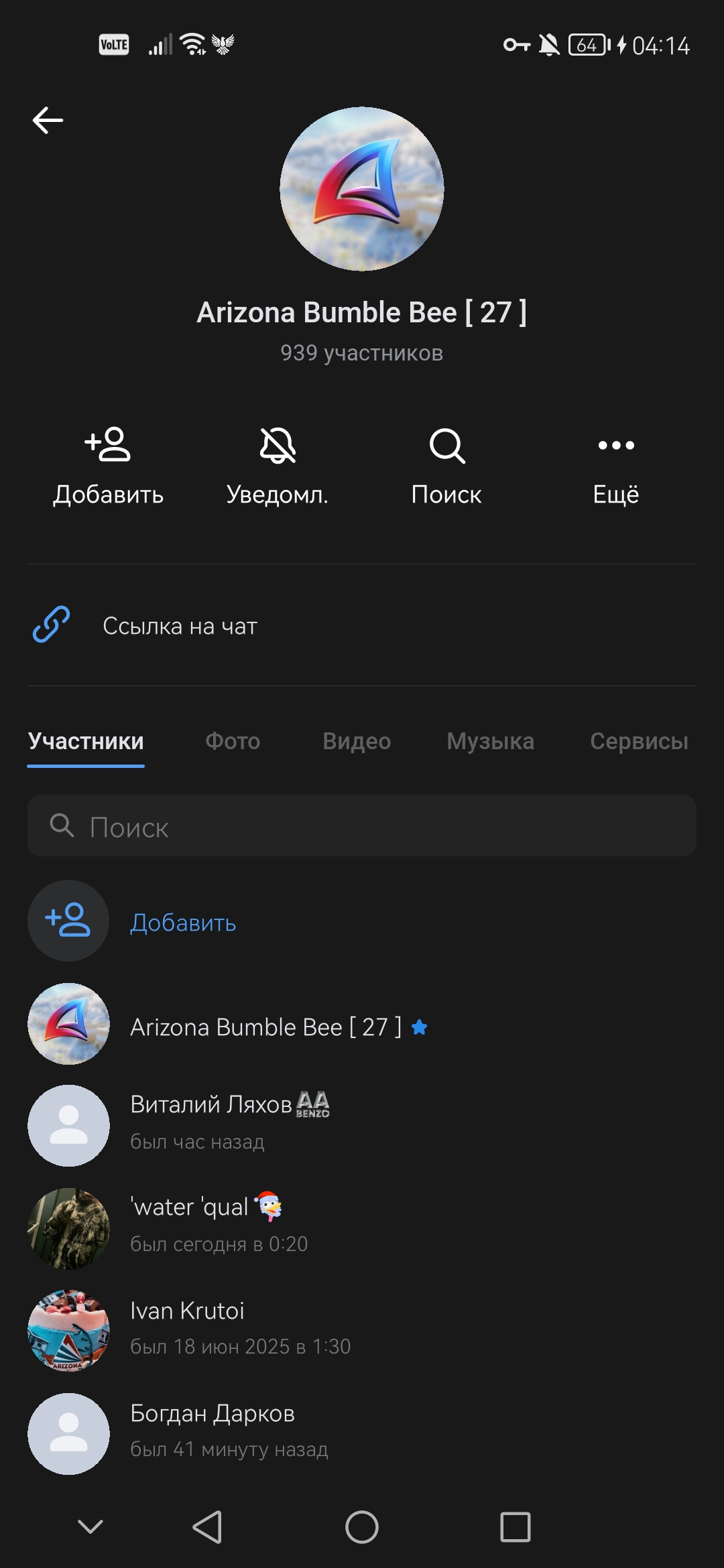Switch to the Фото tab
Screen dimensions: 724x1568
233,741
